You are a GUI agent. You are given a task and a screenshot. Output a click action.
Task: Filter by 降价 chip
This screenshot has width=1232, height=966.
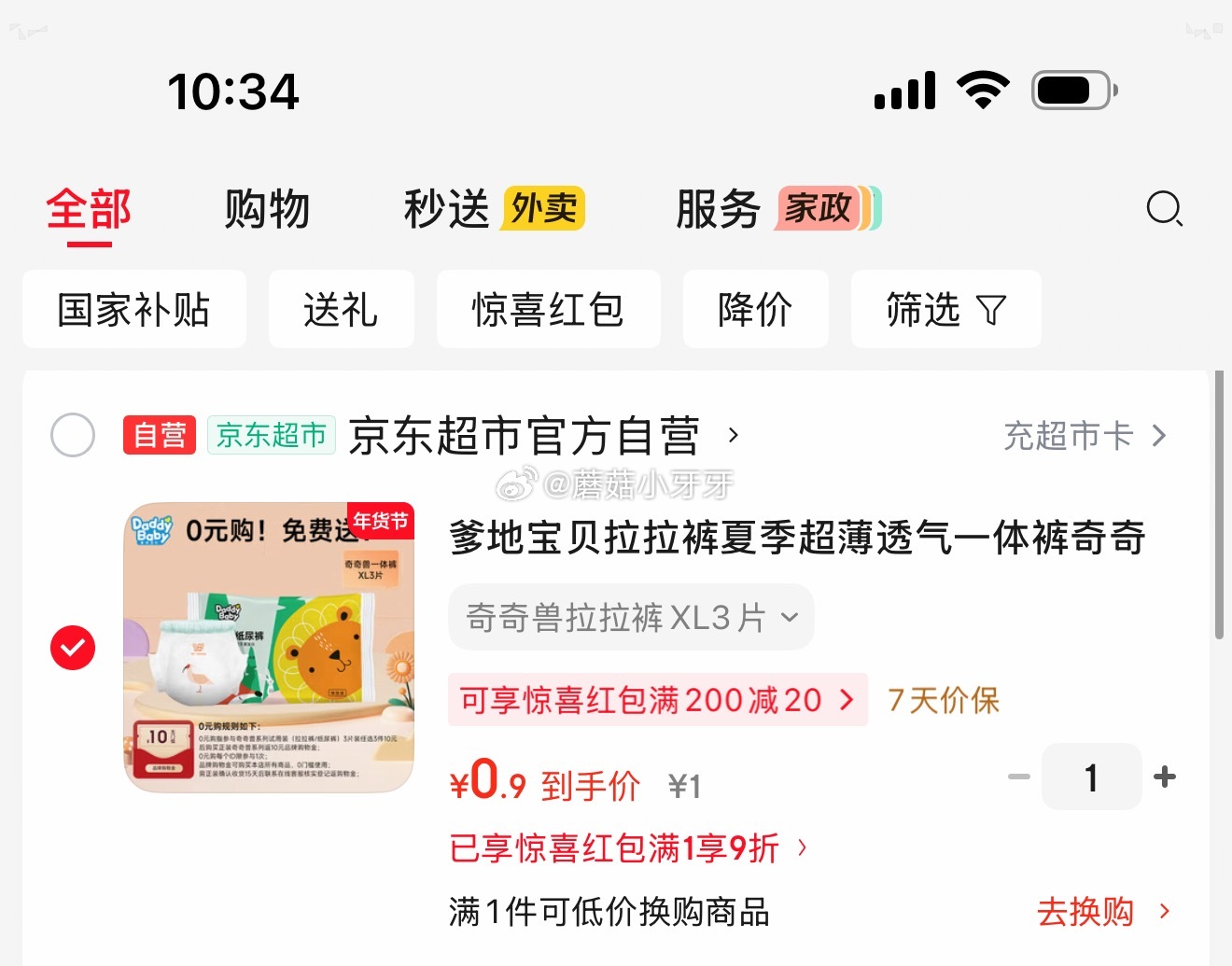[755, 310]
